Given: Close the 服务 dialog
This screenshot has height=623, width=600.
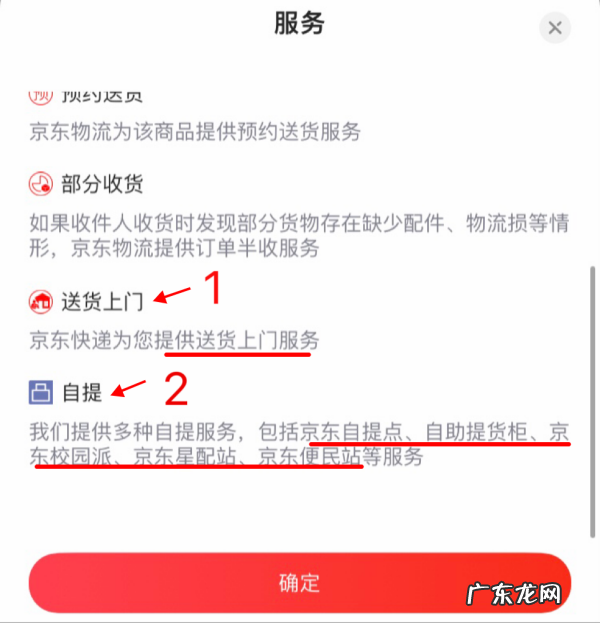Looking at the screenshot, I should (555, 27).
